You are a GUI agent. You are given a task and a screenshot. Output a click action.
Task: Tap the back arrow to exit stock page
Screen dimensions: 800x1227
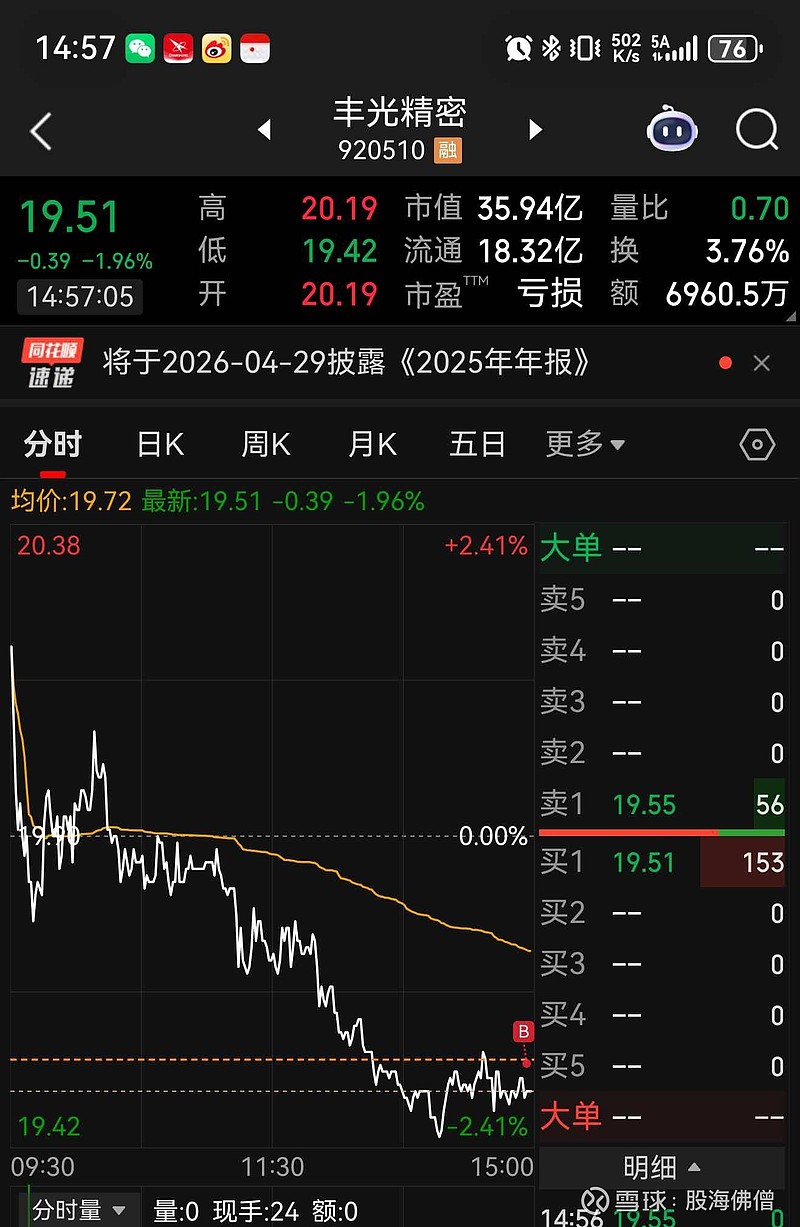point(40,131)
